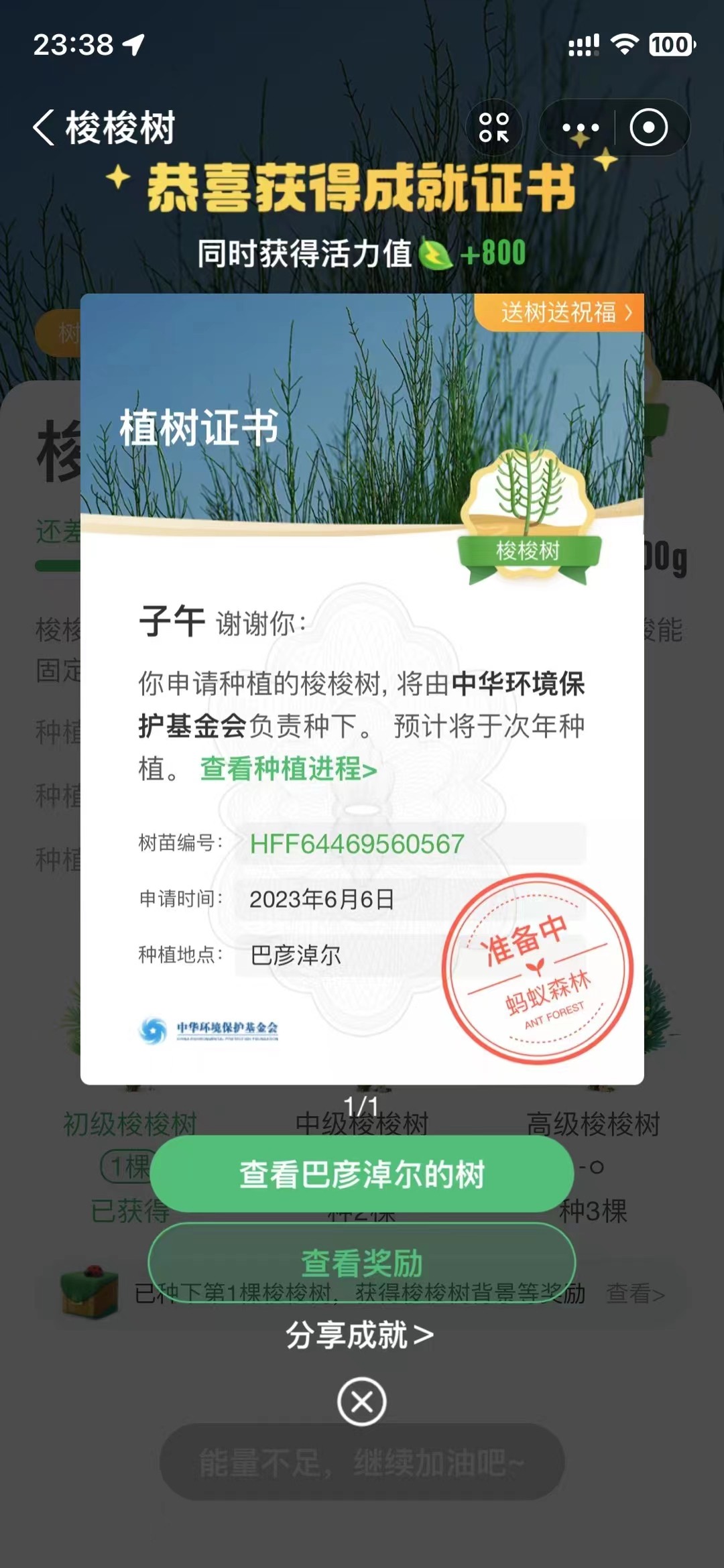Screen dimensions: 724x1568
Task: Tap the 查看奖励 button
Action: [361, 1262]
